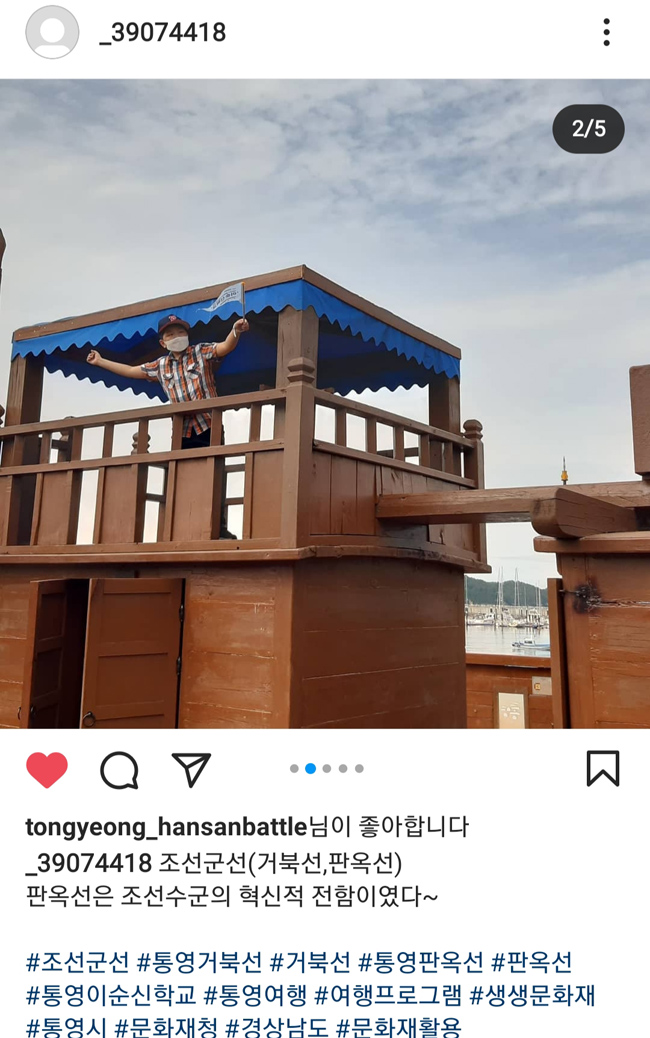Open the _39074418 username in the header
The width and height of the screenshot is (650, 1038).
pos(163,33)
